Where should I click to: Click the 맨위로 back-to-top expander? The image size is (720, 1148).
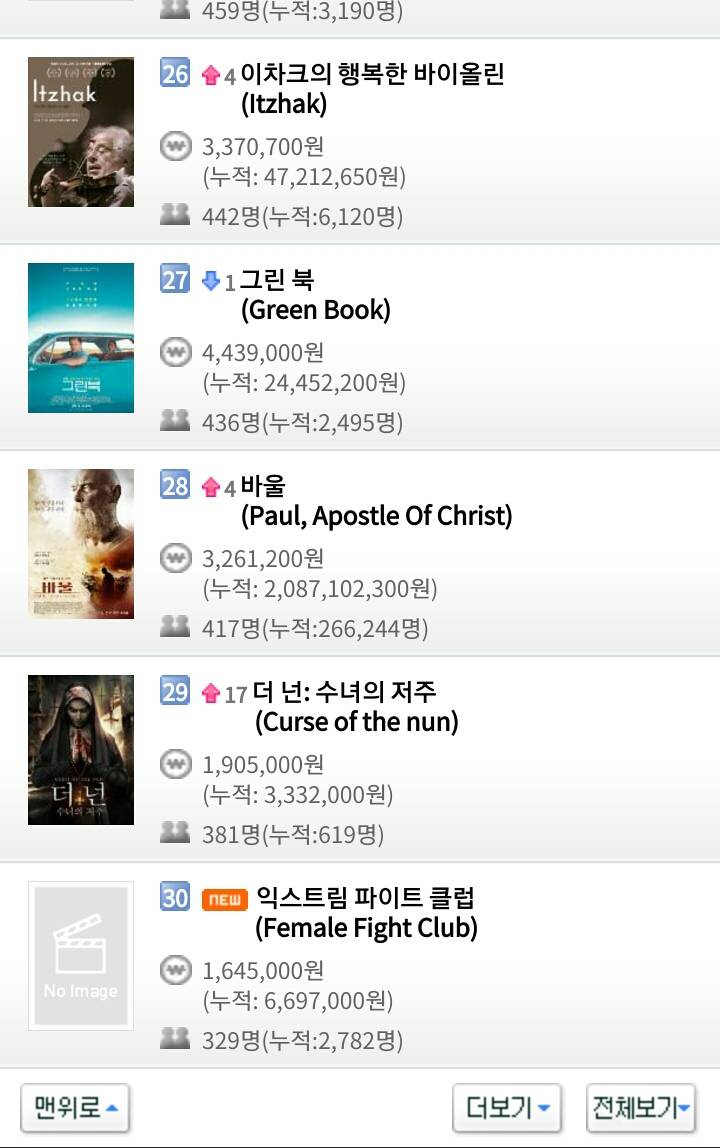pyautogui.click(x=75, y=1106)
